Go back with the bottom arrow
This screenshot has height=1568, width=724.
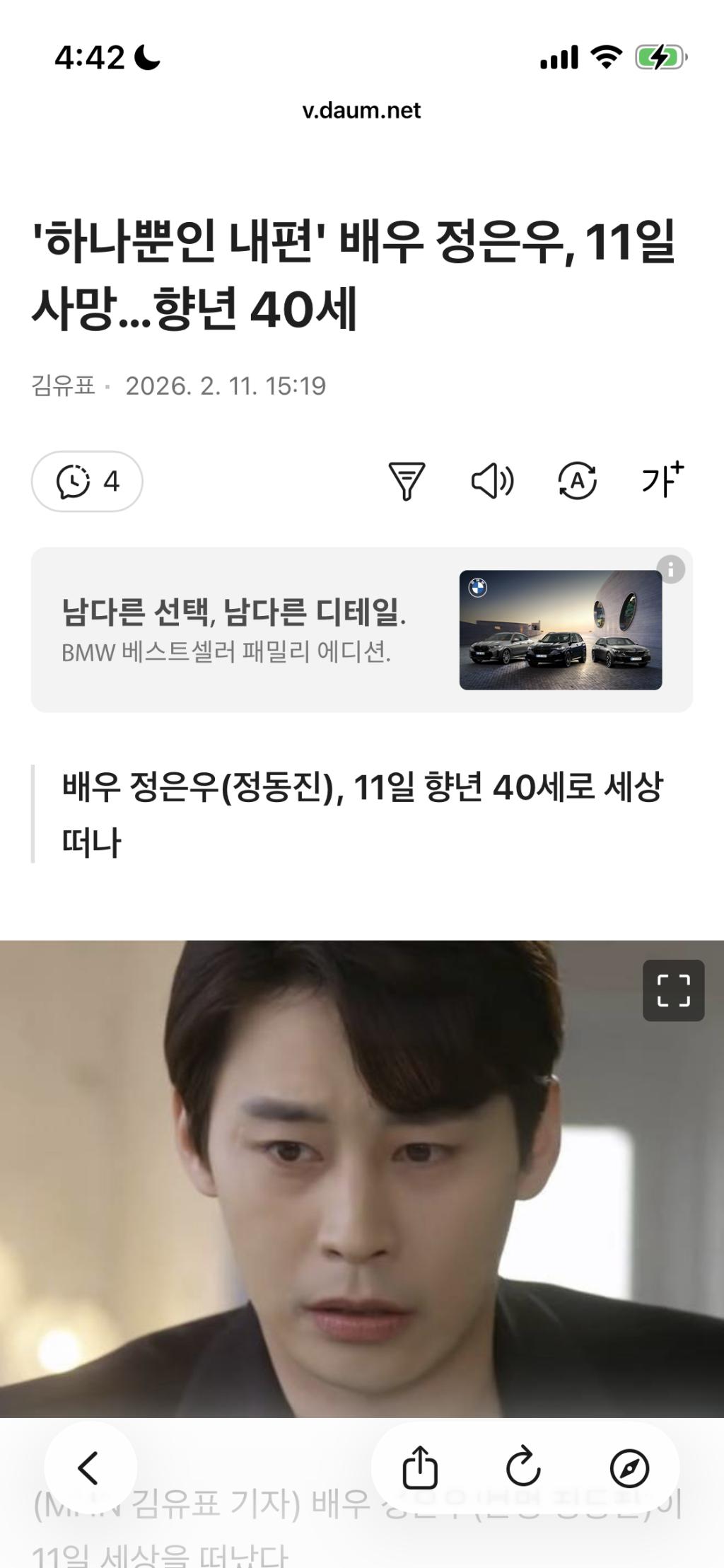point(89,1468)
